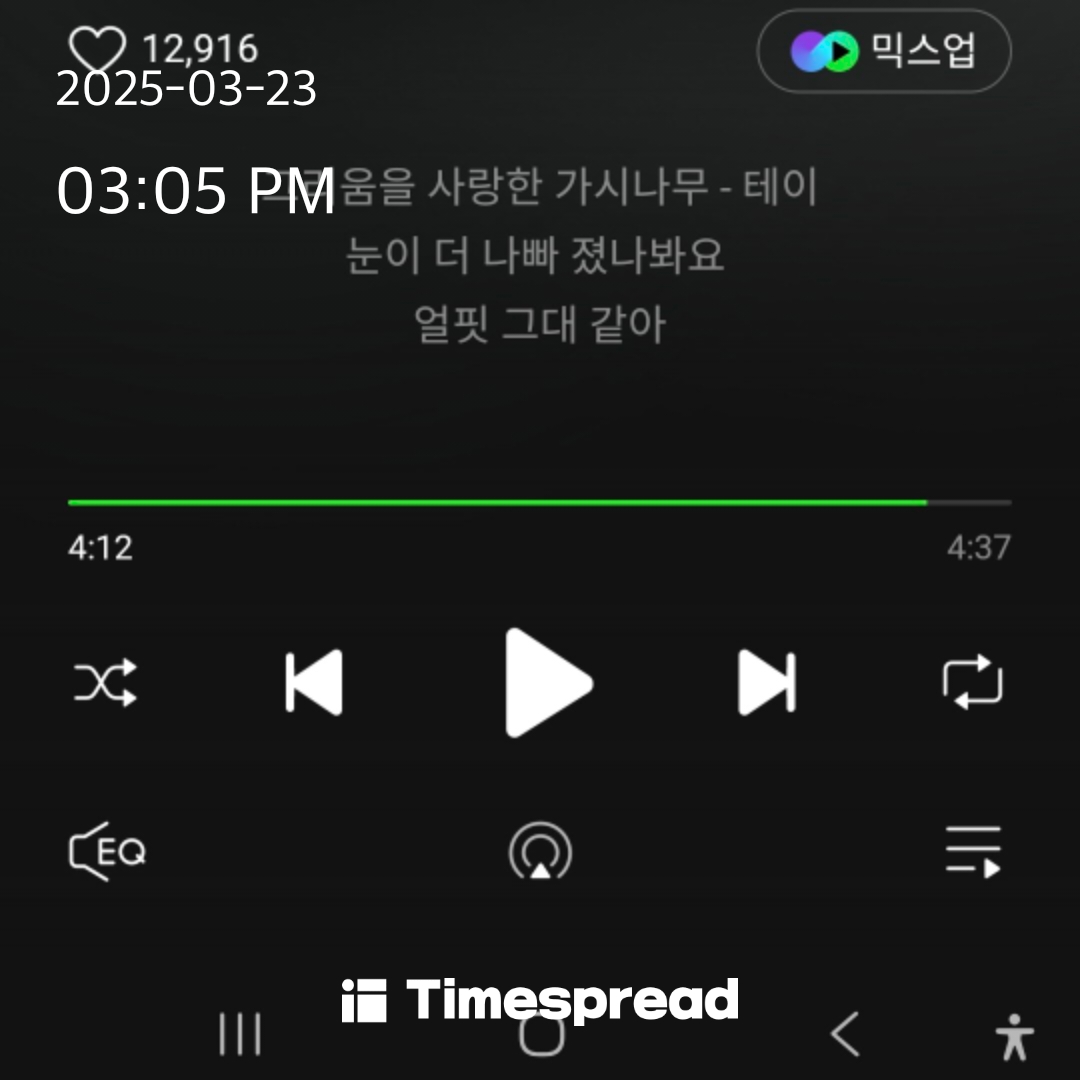The image size is (1080, 1080).
Task: Open the cast output device icon
Action: coord(540,853)
